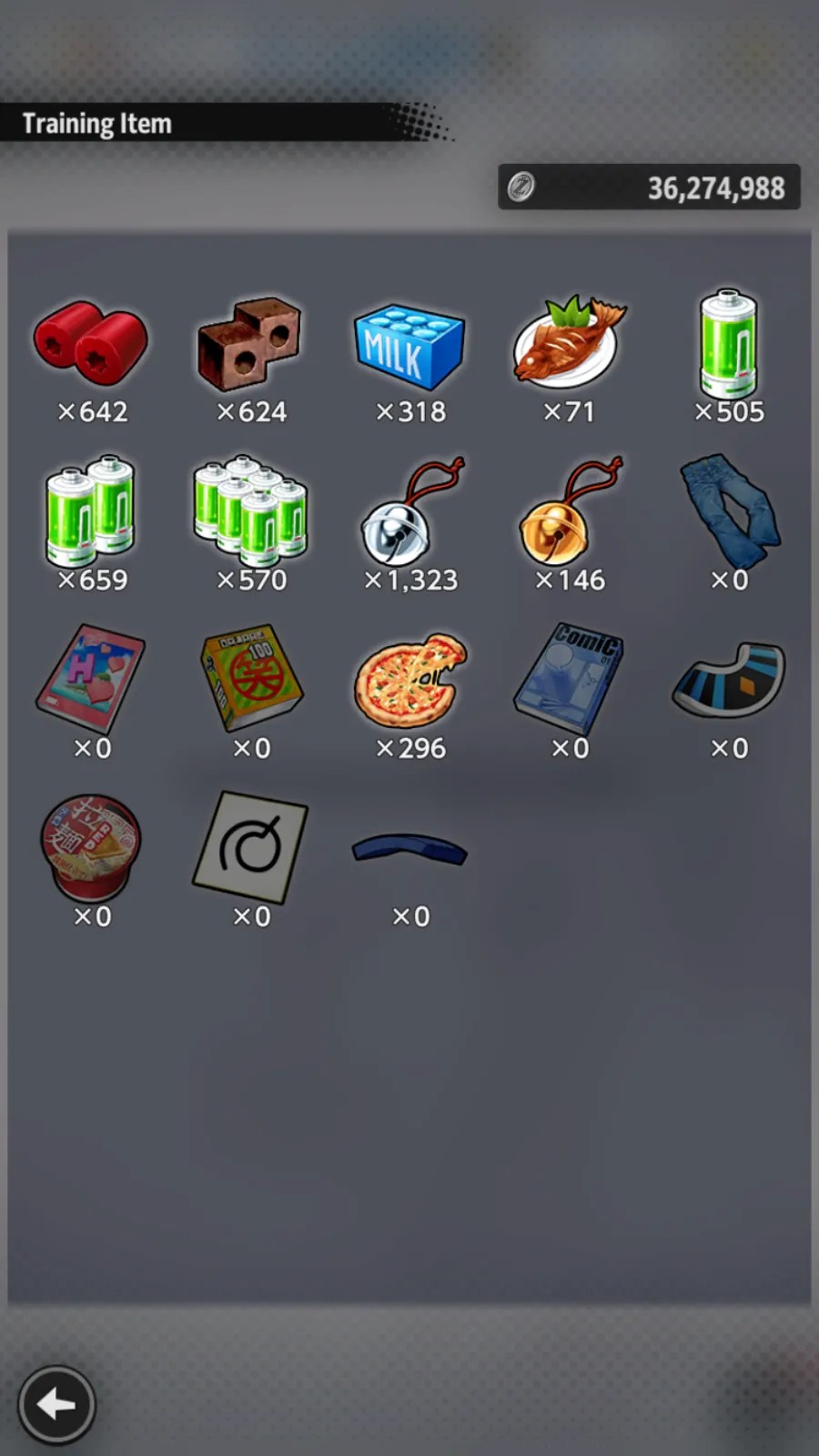This screenshot has height=1456, width=819.
Task: Open the multi-battery bundle with 570
Action: tap(251, 510)
